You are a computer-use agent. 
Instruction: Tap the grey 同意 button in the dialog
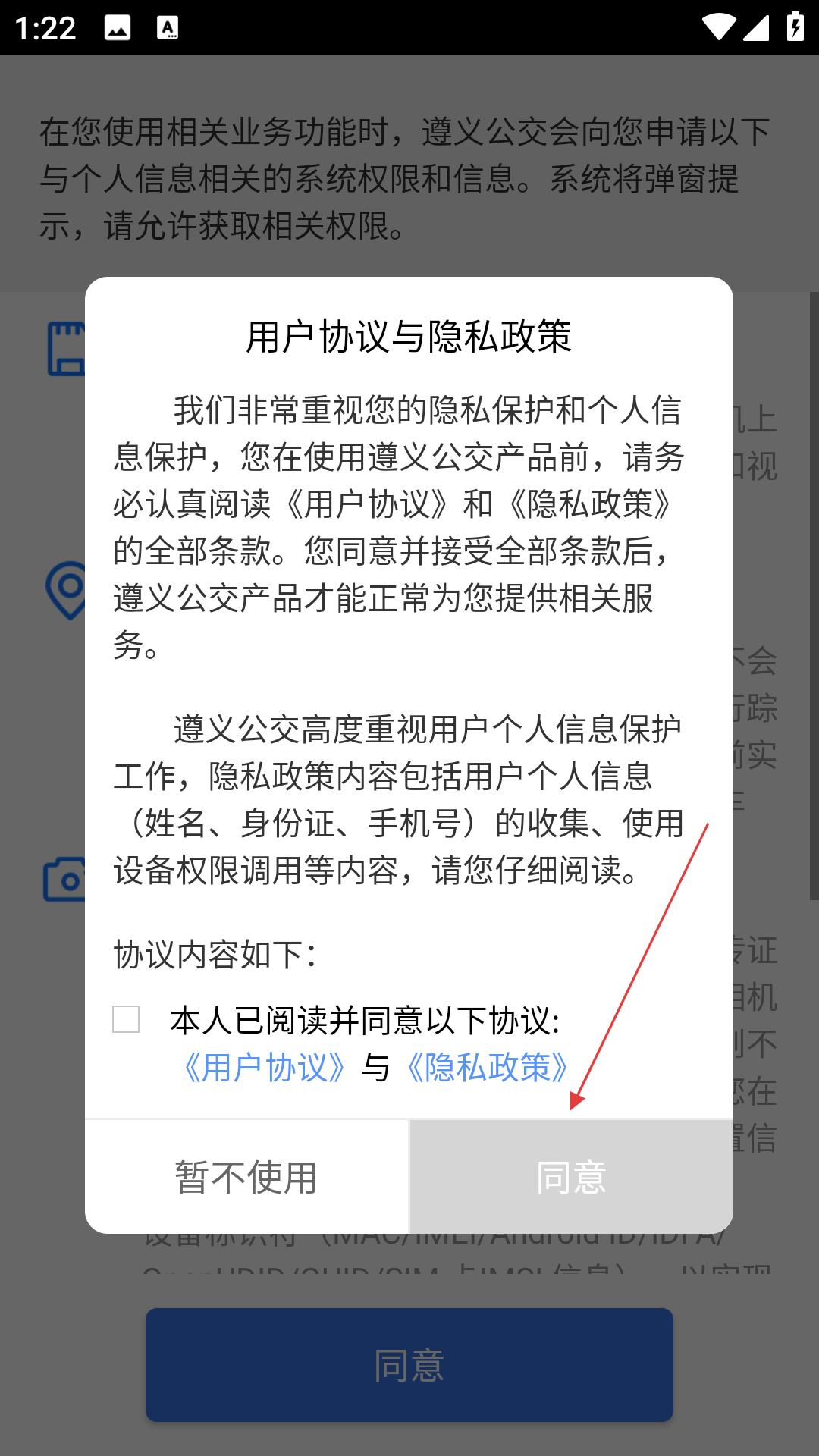(x=571, y=1177)
